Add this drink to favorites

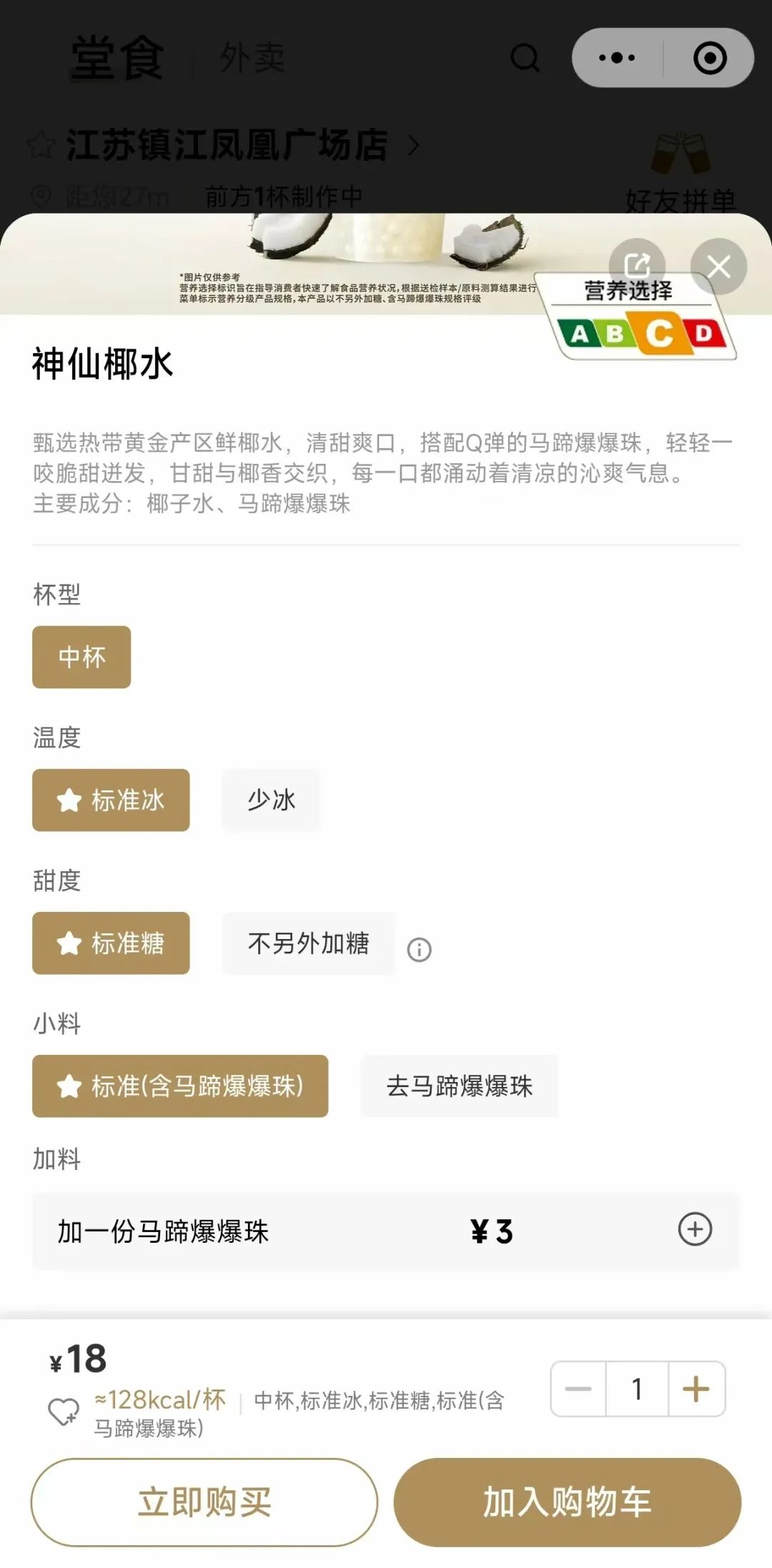[x=63, y=1411]
